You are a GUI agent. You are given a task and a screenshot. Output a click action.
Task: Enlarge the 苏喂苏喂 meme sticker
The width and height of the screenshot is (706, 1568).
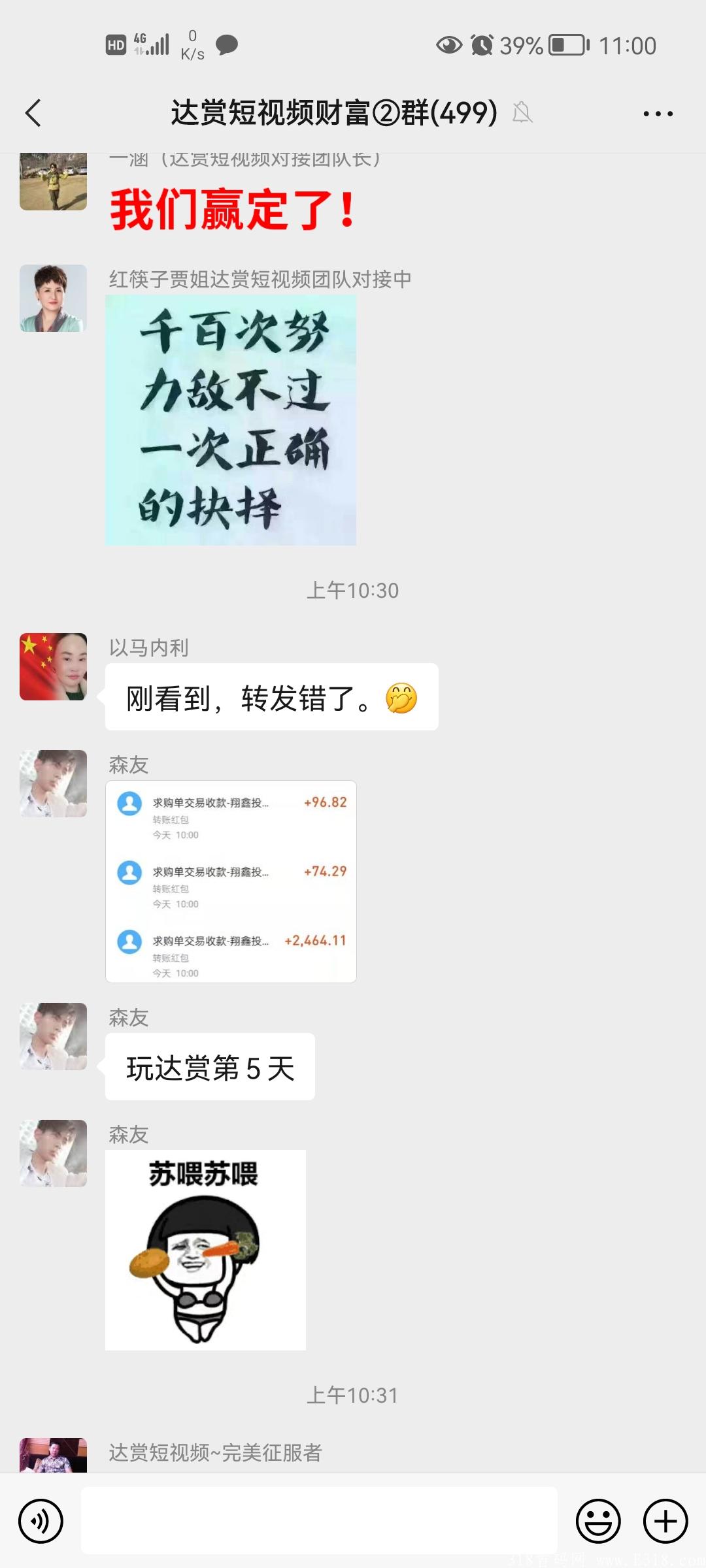(x=206, y=1251)
